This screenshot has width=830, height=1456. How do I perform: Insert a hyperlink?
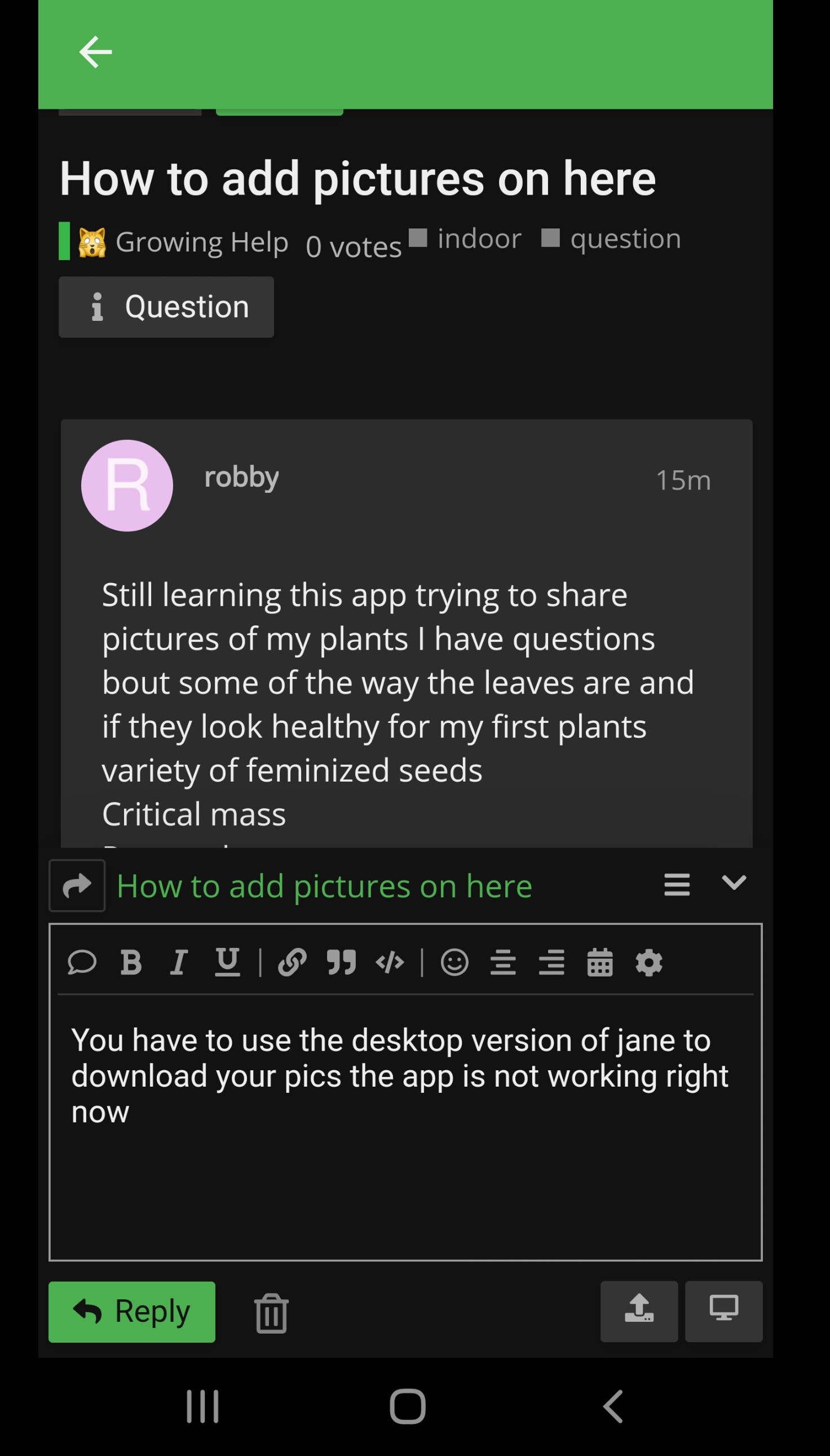click(x=293, y=963)
